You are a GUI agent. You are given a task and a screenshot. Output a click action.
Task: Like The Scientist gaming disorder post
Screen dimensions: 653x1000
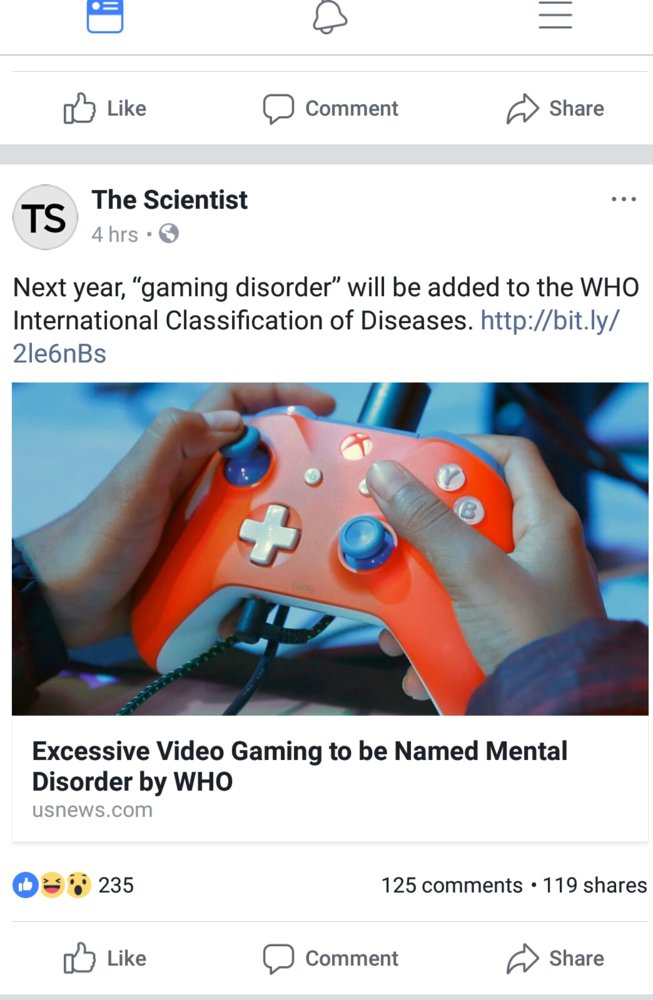pos(105,958)
